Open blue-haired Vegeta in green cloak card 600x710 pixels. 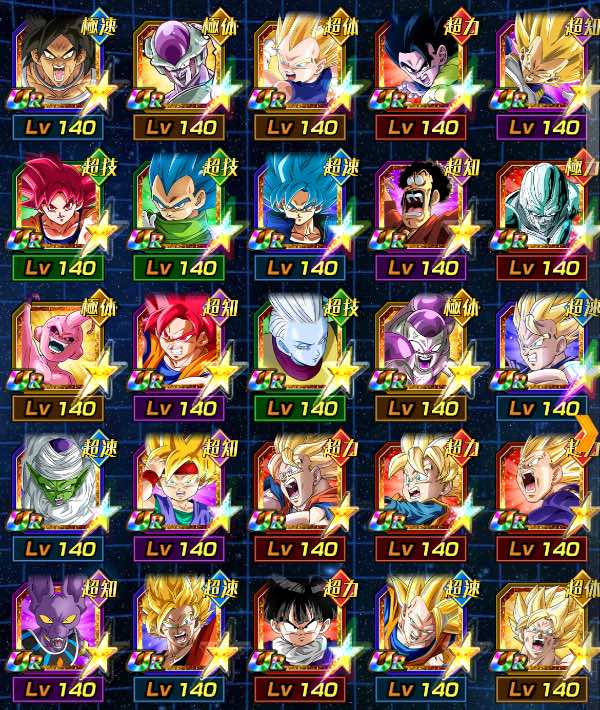pyautogui.click(x=182, y=206)
